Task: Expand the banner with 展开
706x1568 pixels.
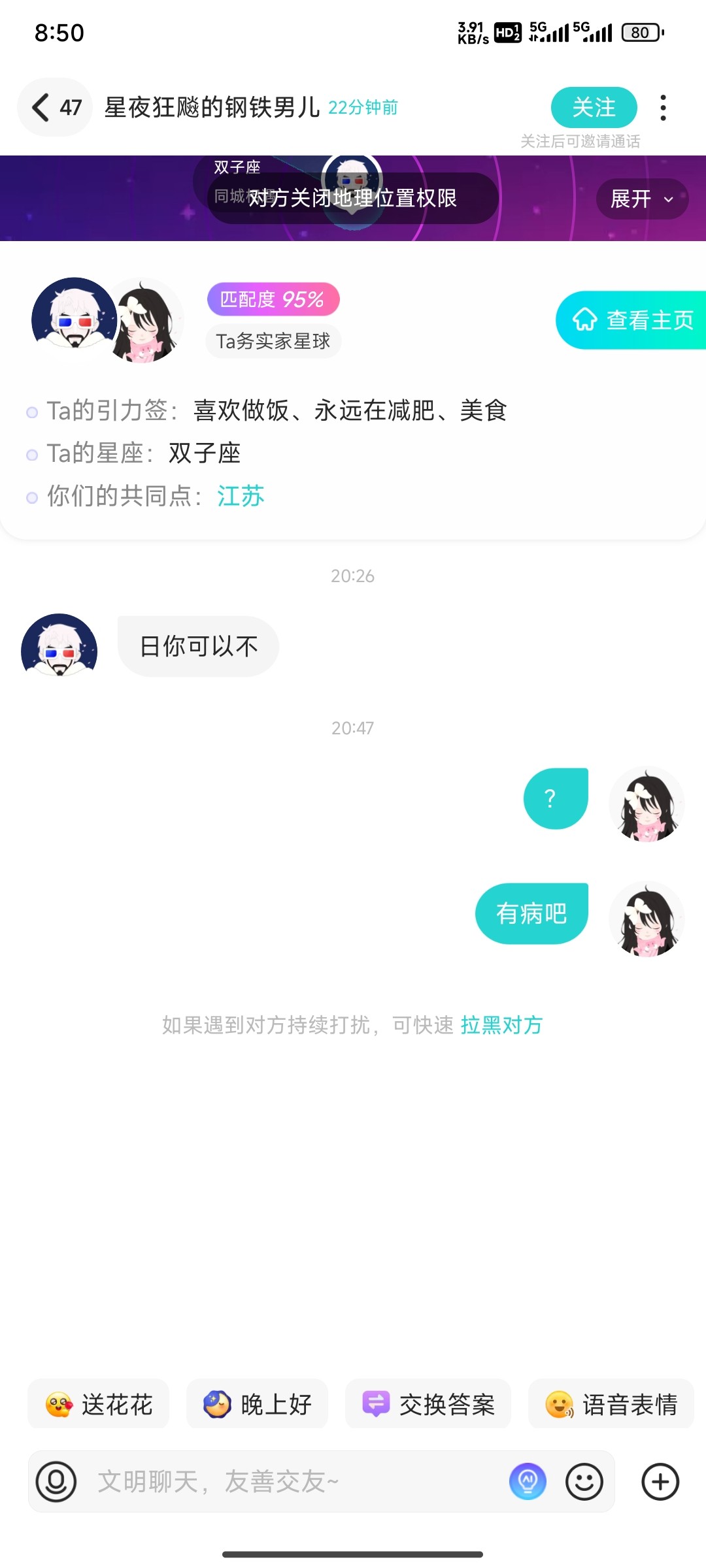Action: pos(642,199)
